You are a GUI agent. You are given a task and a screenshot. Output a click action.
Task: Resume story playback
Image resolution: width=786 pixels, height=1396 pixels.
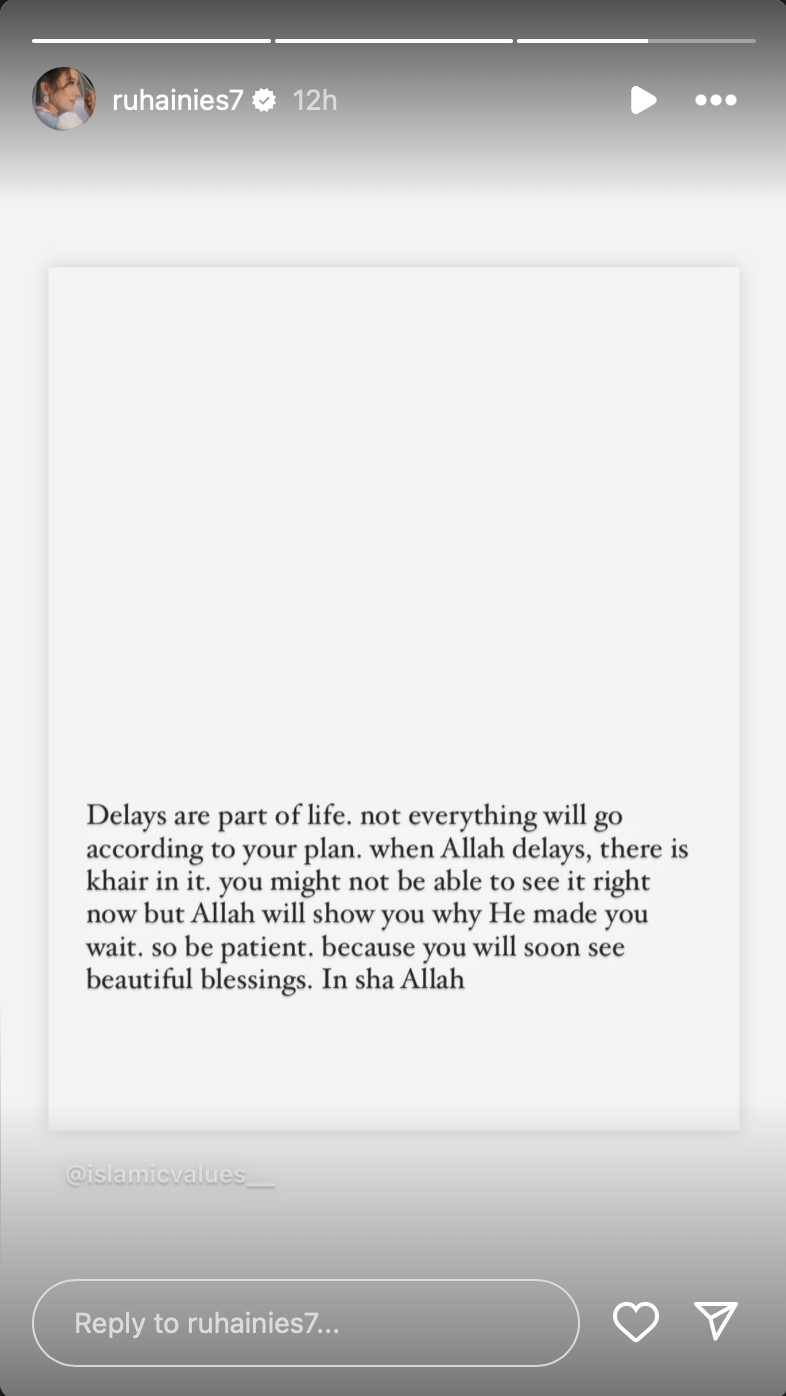click(x=643, y=100)
